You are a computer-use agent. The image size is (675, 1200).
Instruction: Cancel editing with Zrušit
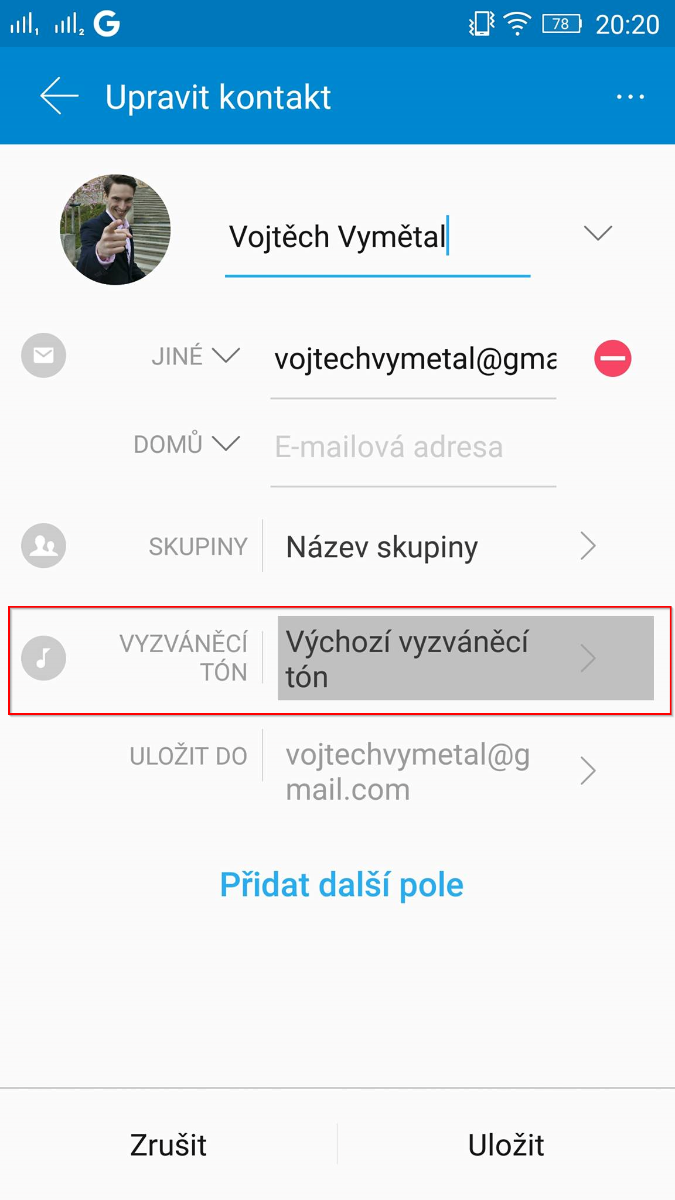click(x=168, y=1144)
